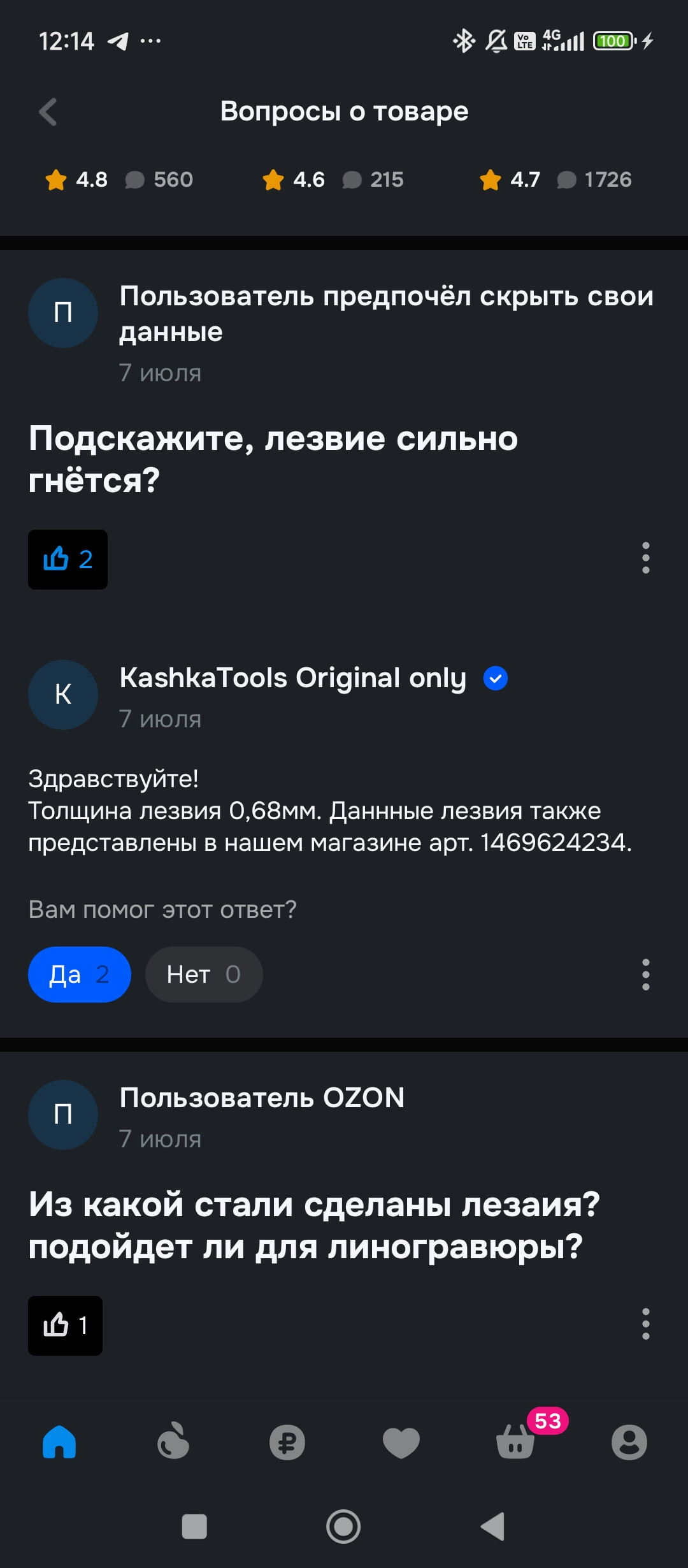Like the question about линогравюры
The image size is (688, 1568).
(65, 1326)
